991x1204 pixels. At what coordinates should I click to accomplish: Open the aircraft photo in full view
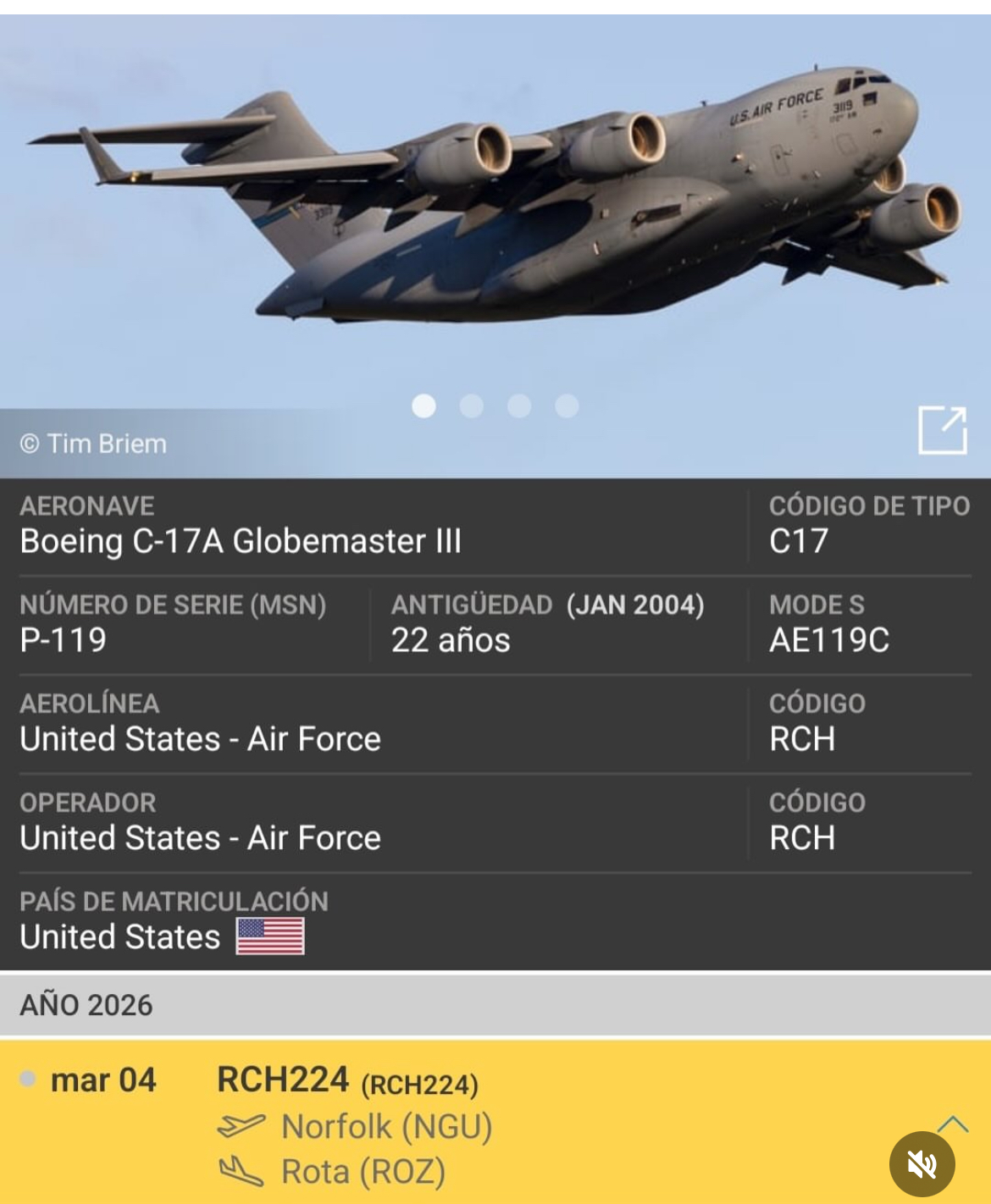click(942, 430)
